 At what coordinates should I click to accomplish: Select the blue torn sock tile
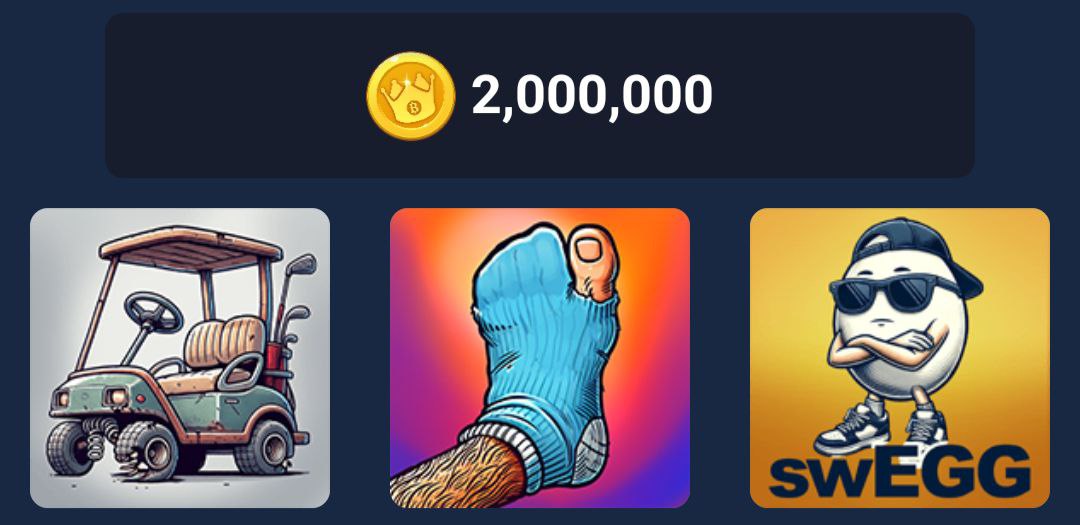coord(540,358)
